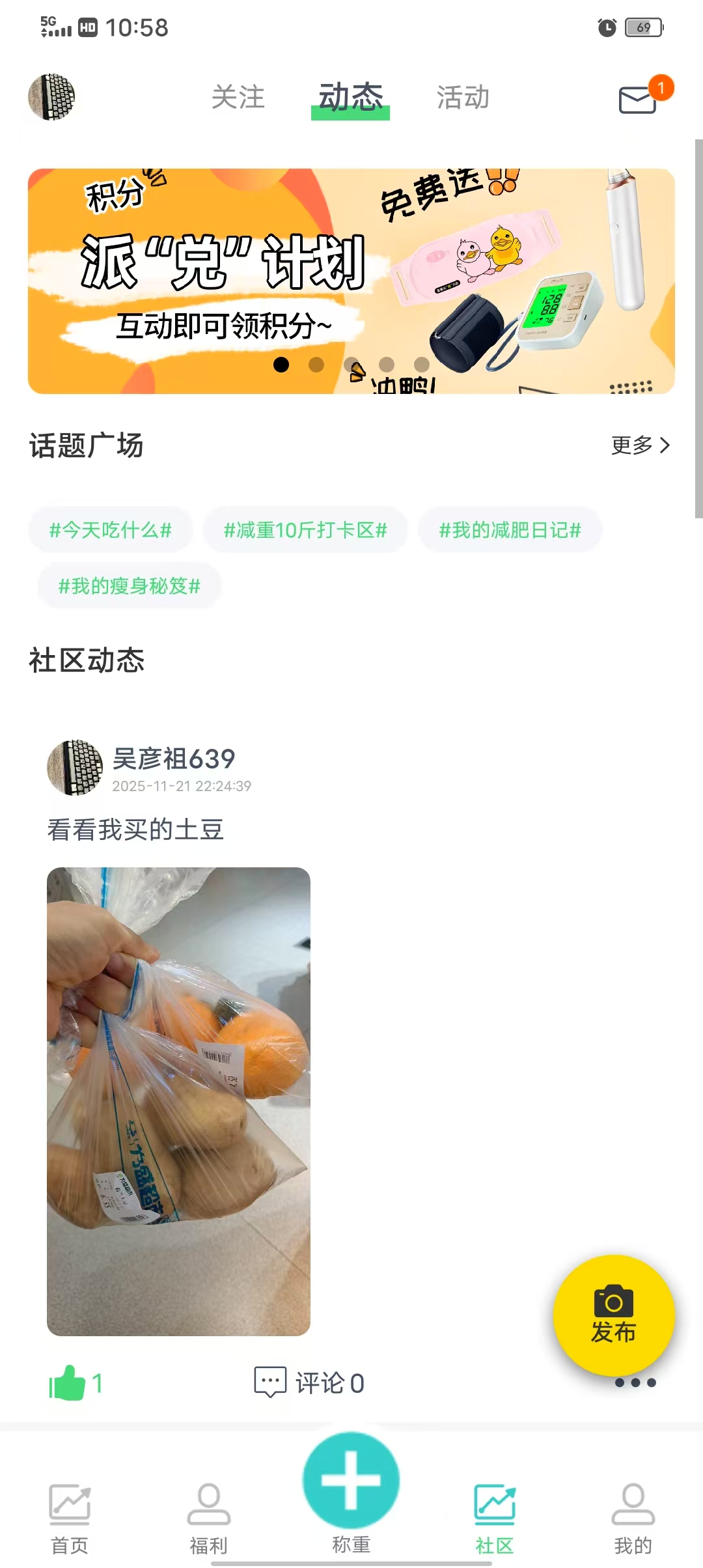The width and height of the screenshot is (703, 1568).
Task: Open the #我的瘦身秘笈# topic
Action: click(130, 586)
